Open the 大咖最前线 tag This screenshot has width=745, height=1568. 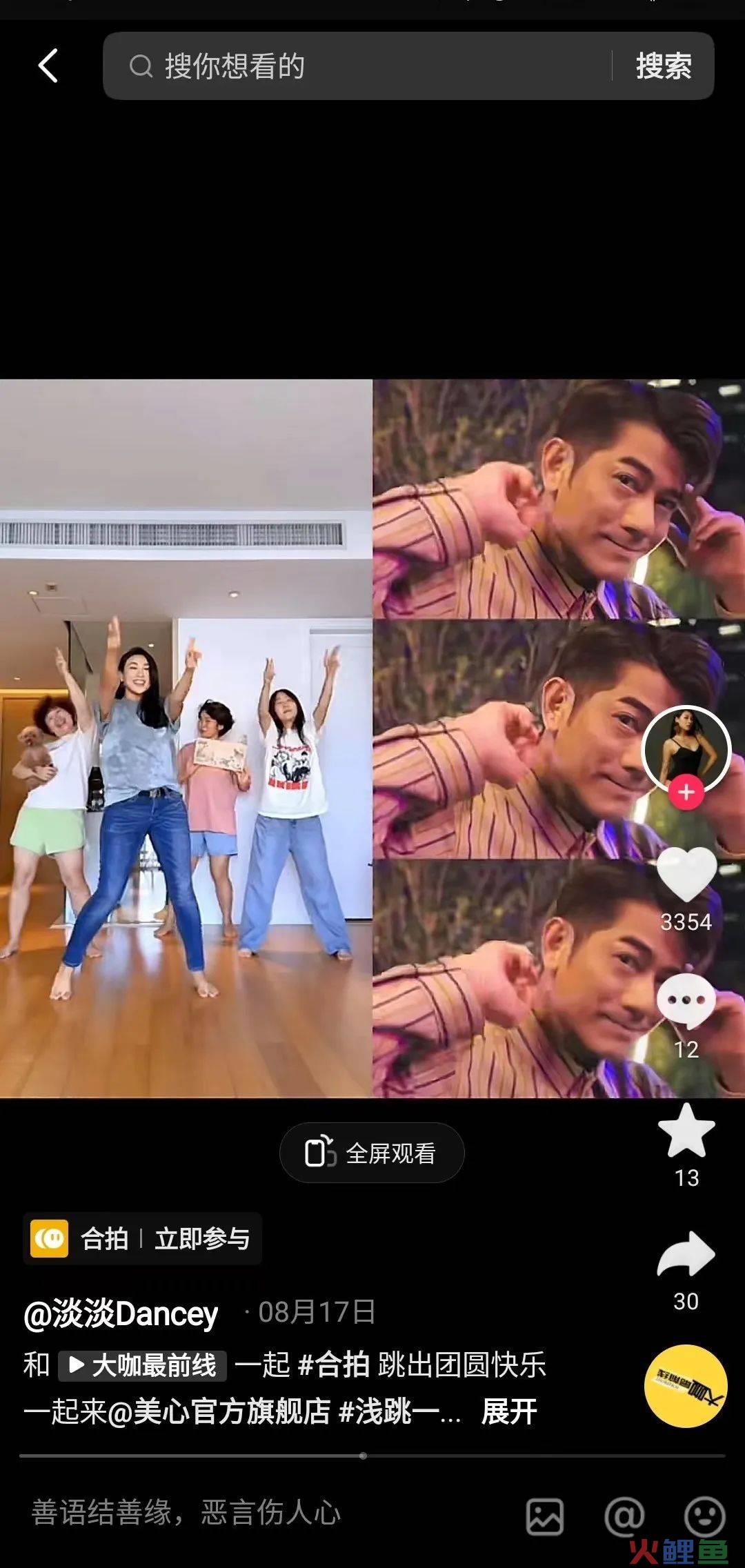(143, 1365)
